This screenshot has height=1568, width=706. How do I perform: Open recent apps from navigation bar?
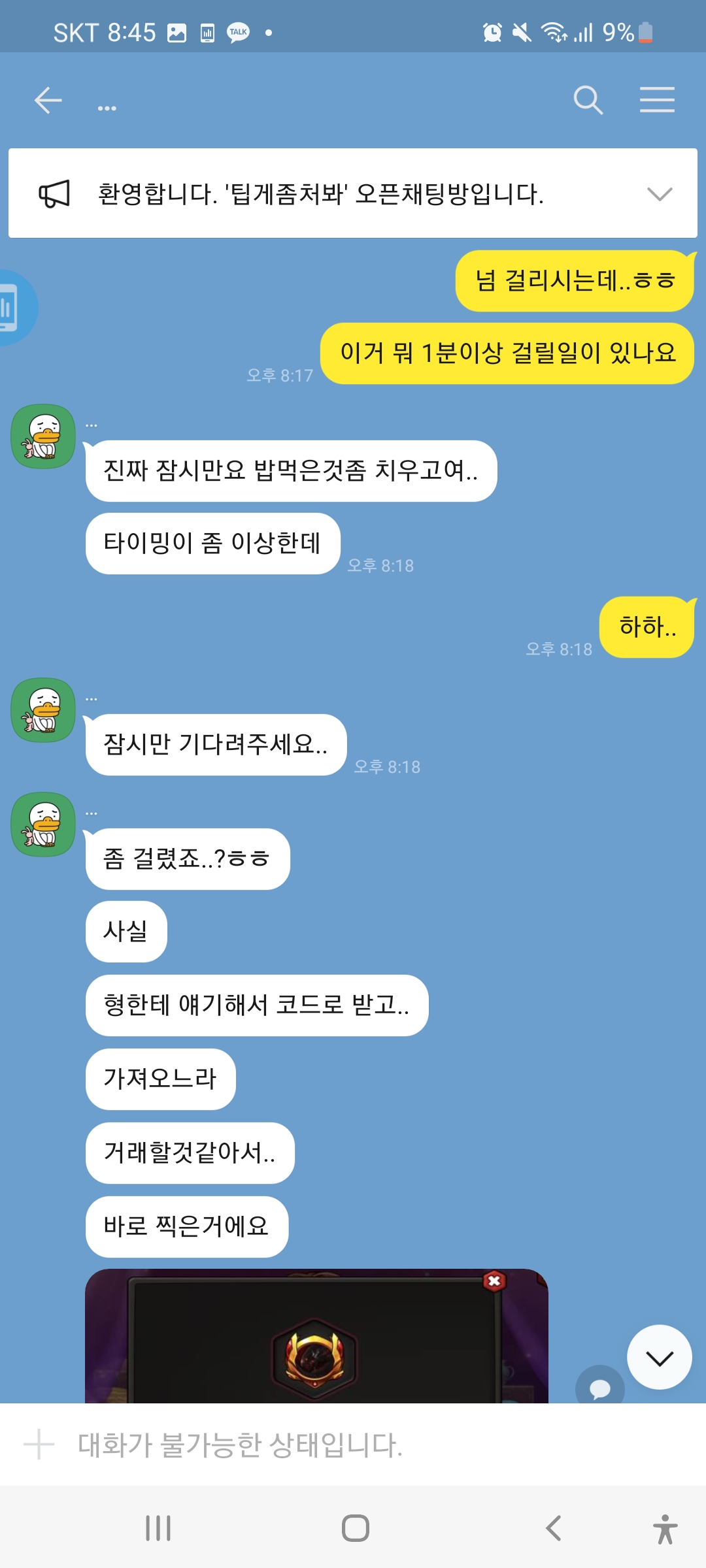coord(158,1528)
